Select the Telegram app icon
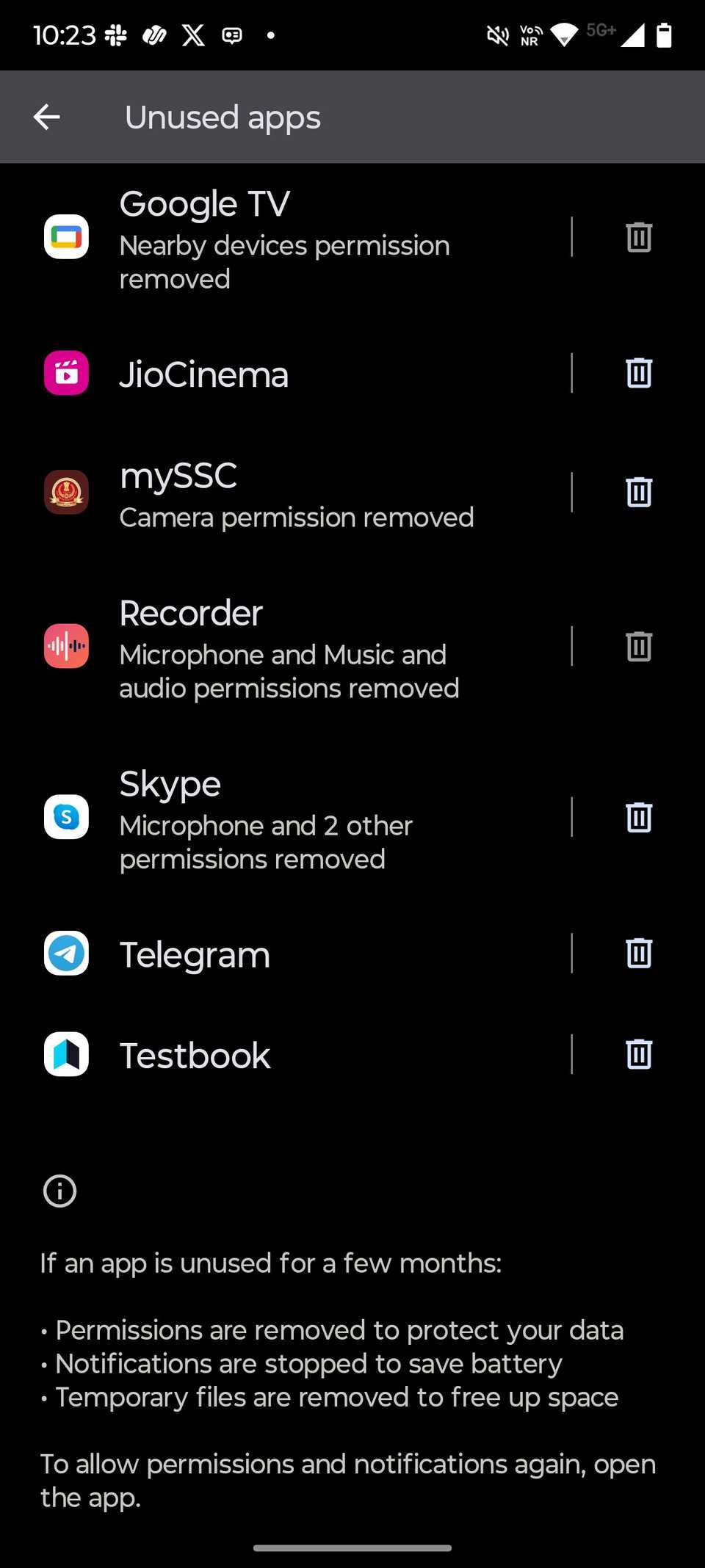 click(66, 954)
